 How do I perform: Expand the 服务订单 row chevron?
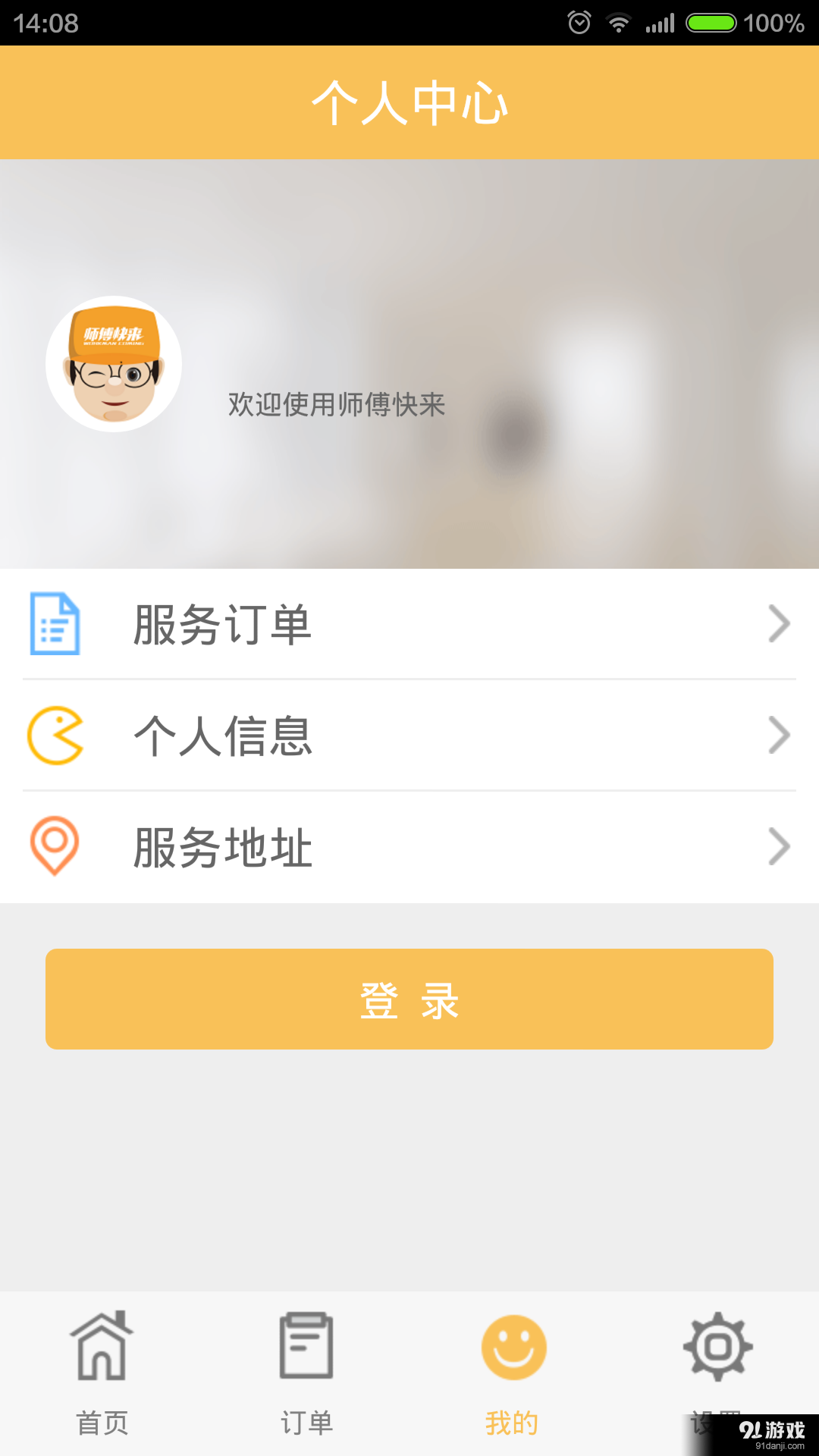click(x=780, y=623)
